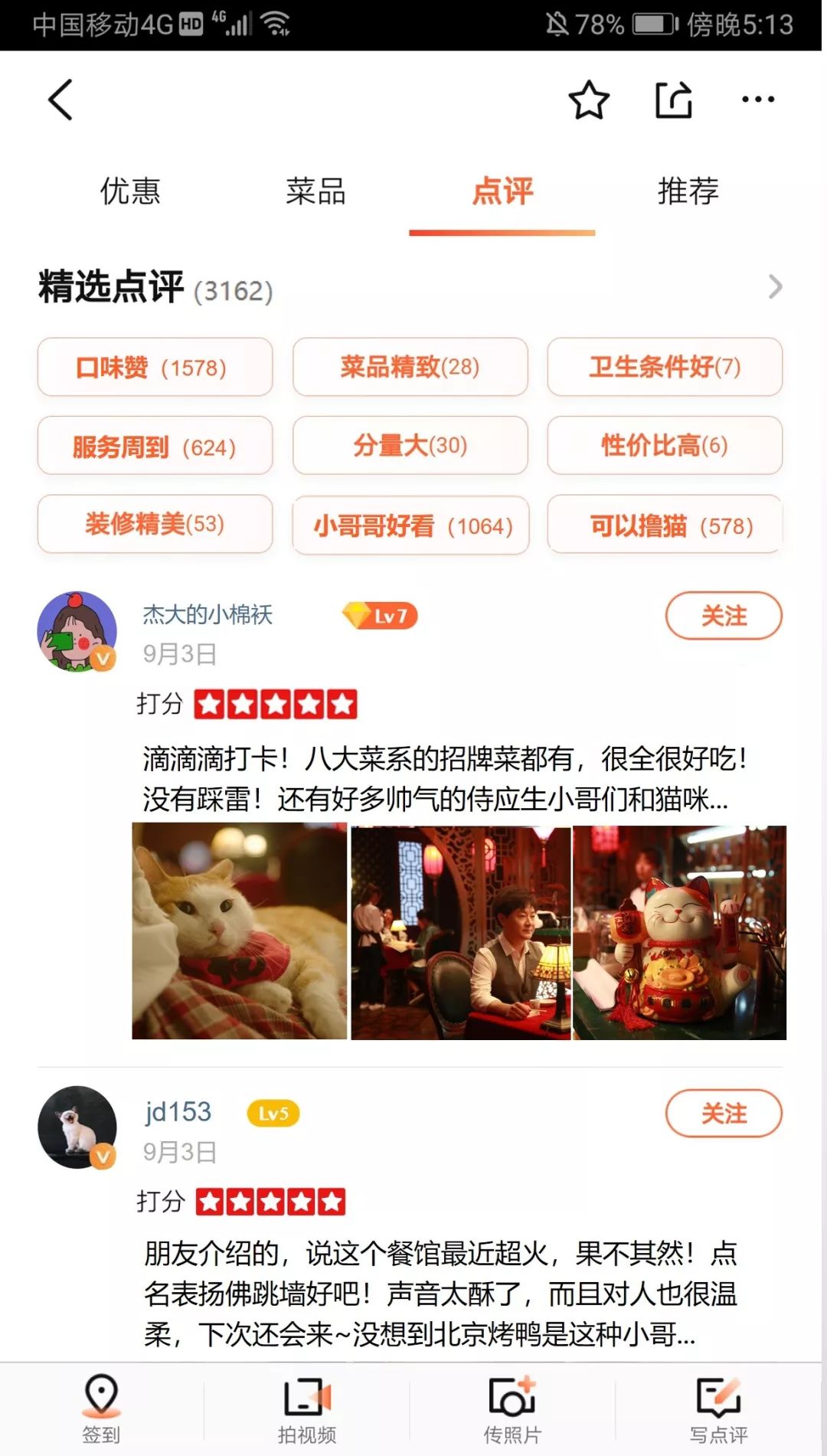Choose the 装修精美(53) review chip

(x=155, y=524)
